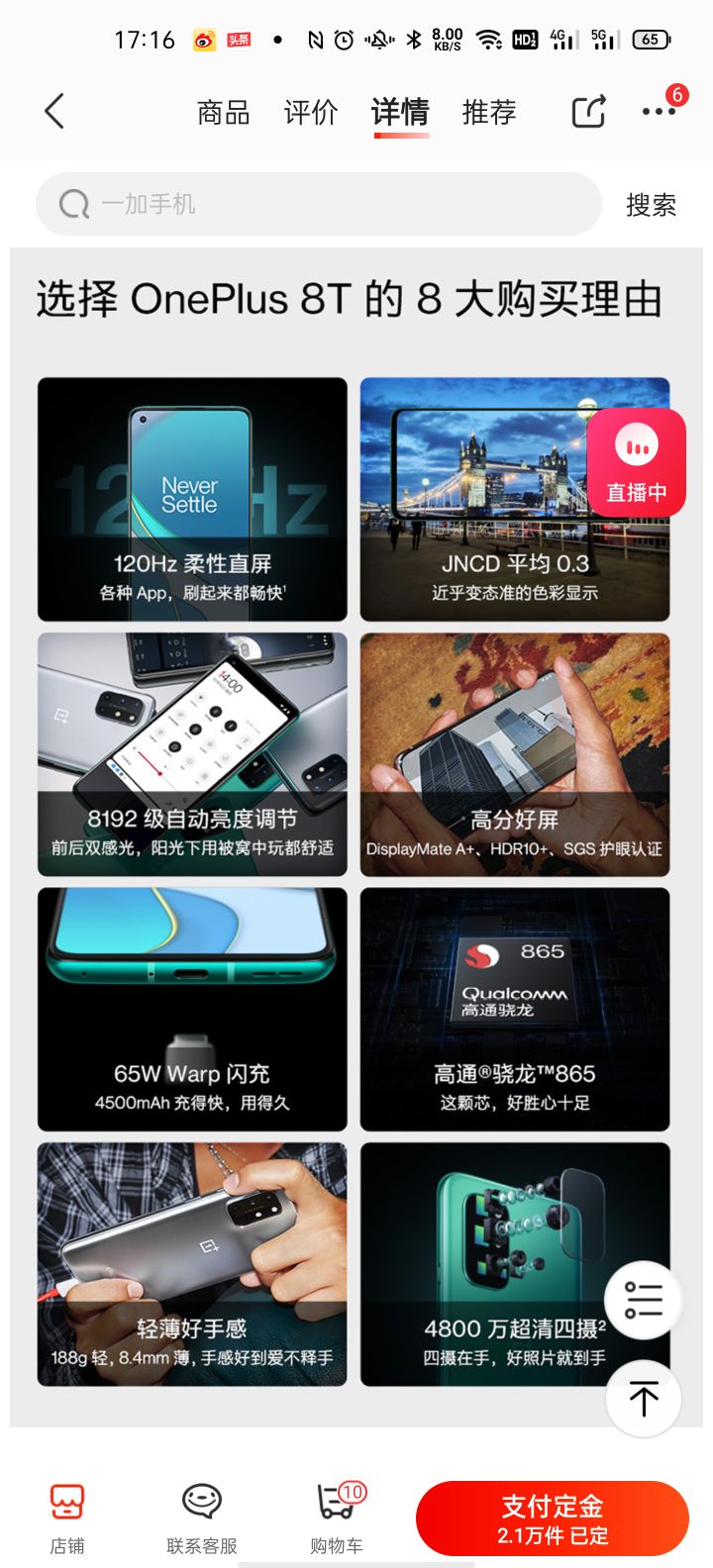Open the filter list icon near bottom right
The width and height of the screenshot is (713, 1568).
pyautogui.click(x=643, y=1300)
